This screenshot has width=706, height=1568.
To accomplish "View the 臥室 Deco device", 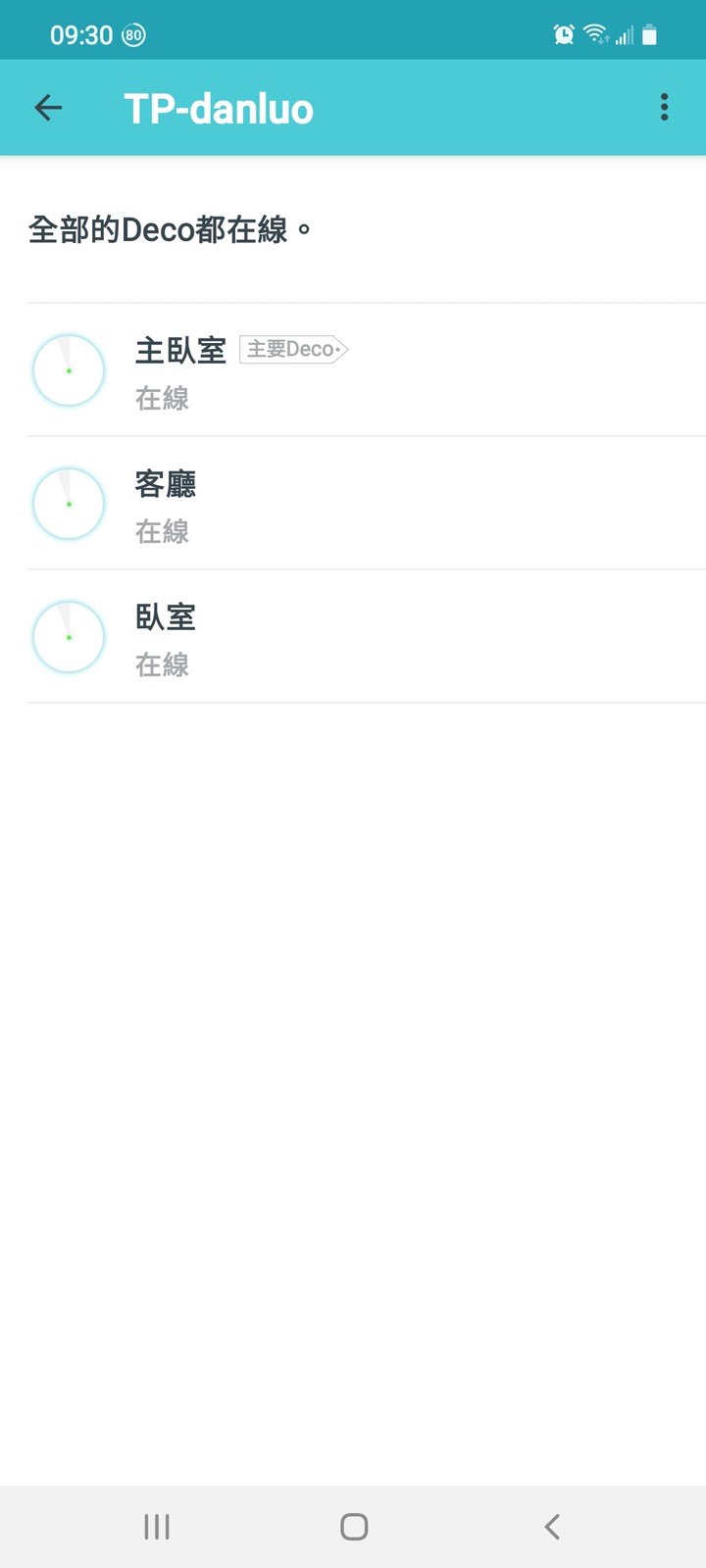I will point(367,636).
